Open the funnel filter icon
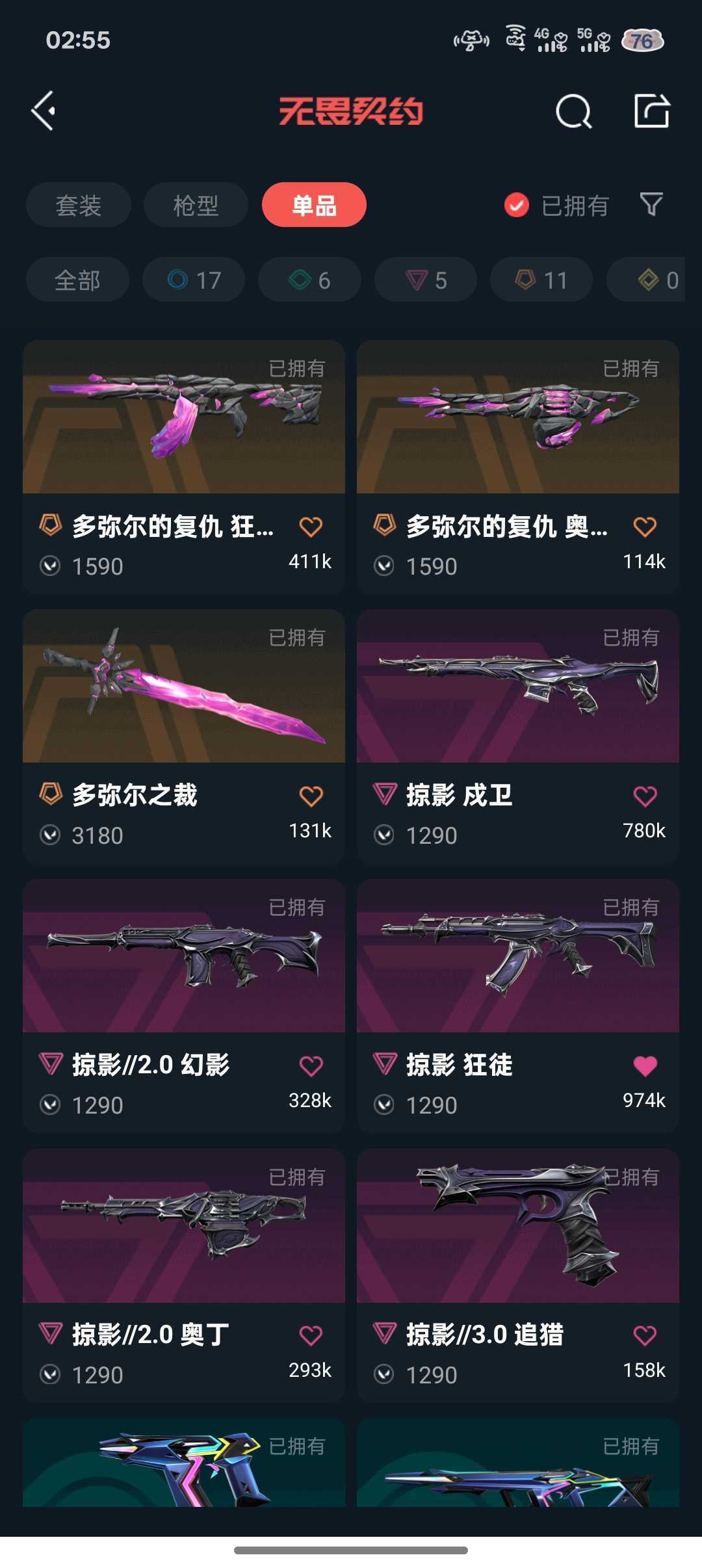The width and height of the screenshot is (702, 1568). point(651,205)
